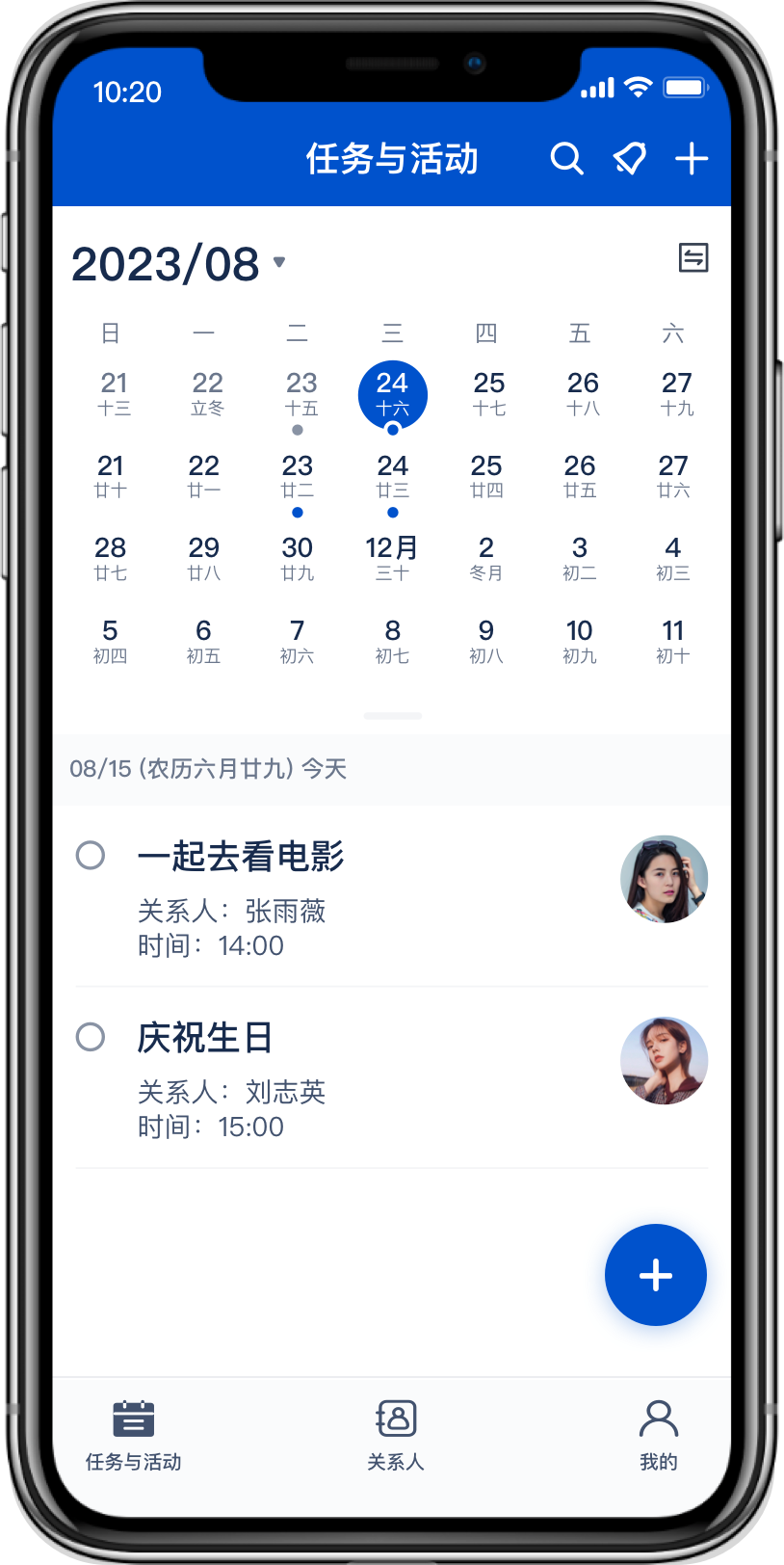
Task: Tap the plus icon in top bar
Action: 692,159
